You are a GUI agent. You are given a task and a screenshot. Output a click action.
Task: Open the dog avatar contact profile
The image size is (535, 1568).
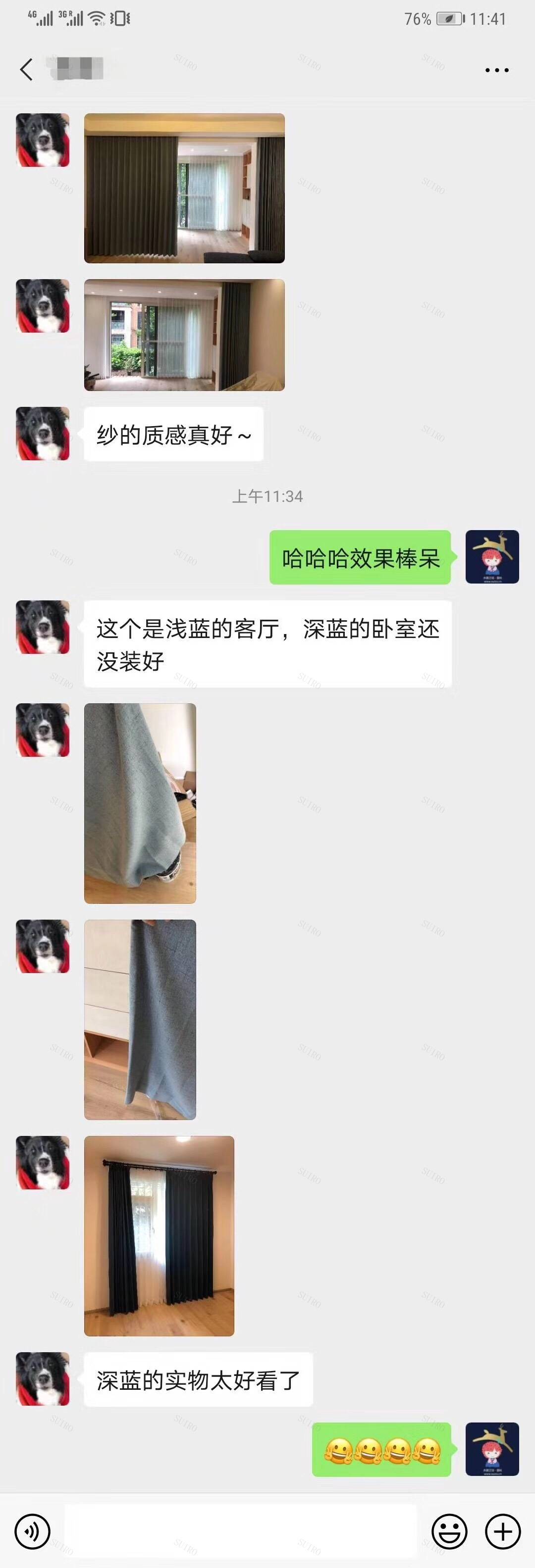(x=43, y=140)
